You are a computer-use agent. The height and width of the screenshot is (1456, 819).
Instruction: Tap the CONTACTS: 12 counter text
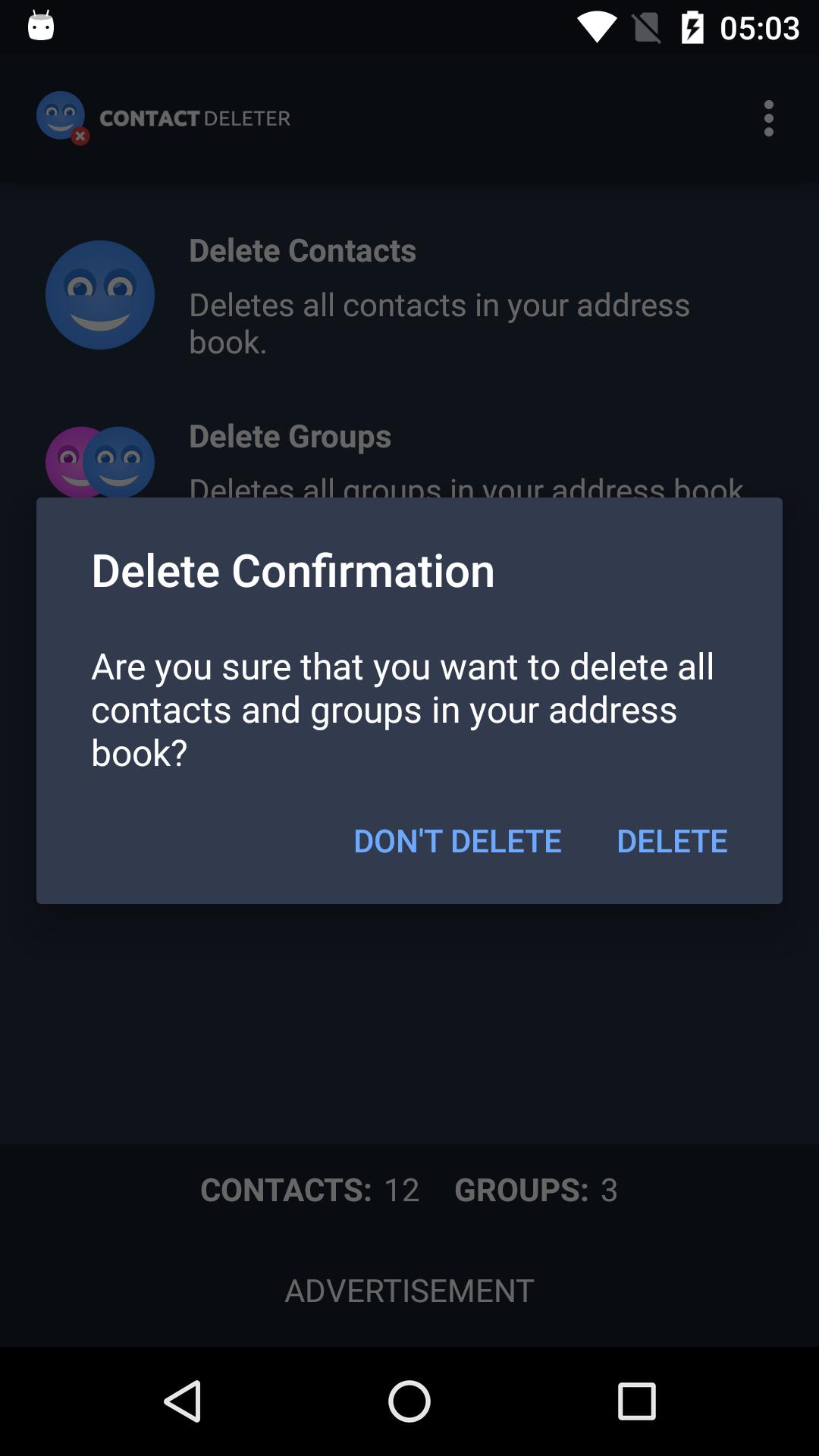[x=310, y=1191]
